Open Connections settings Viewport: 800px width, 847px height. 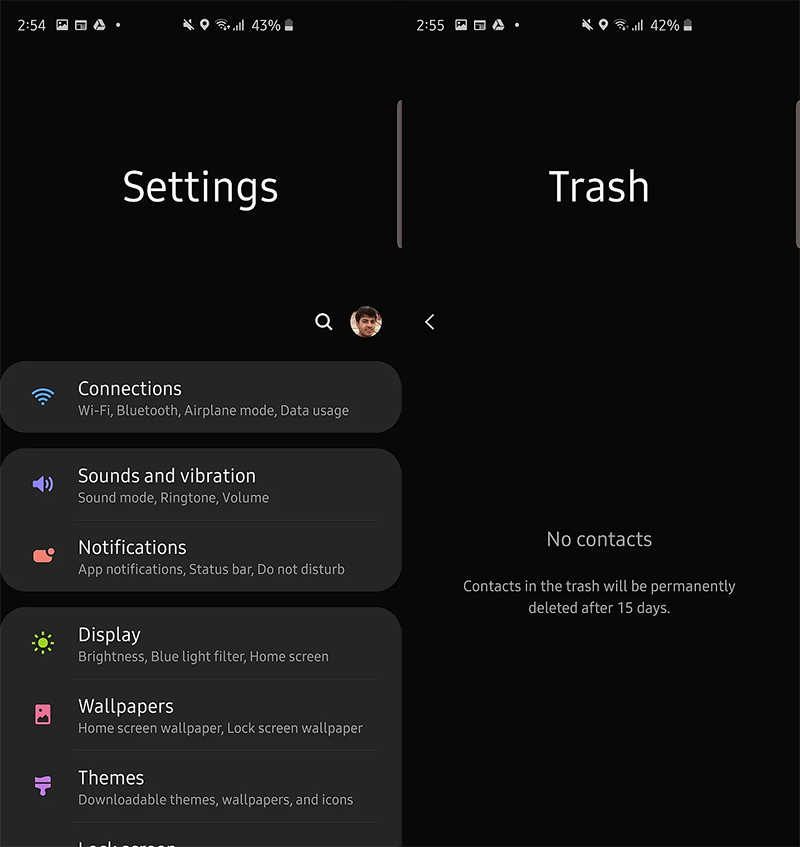(x=200, y=398)
